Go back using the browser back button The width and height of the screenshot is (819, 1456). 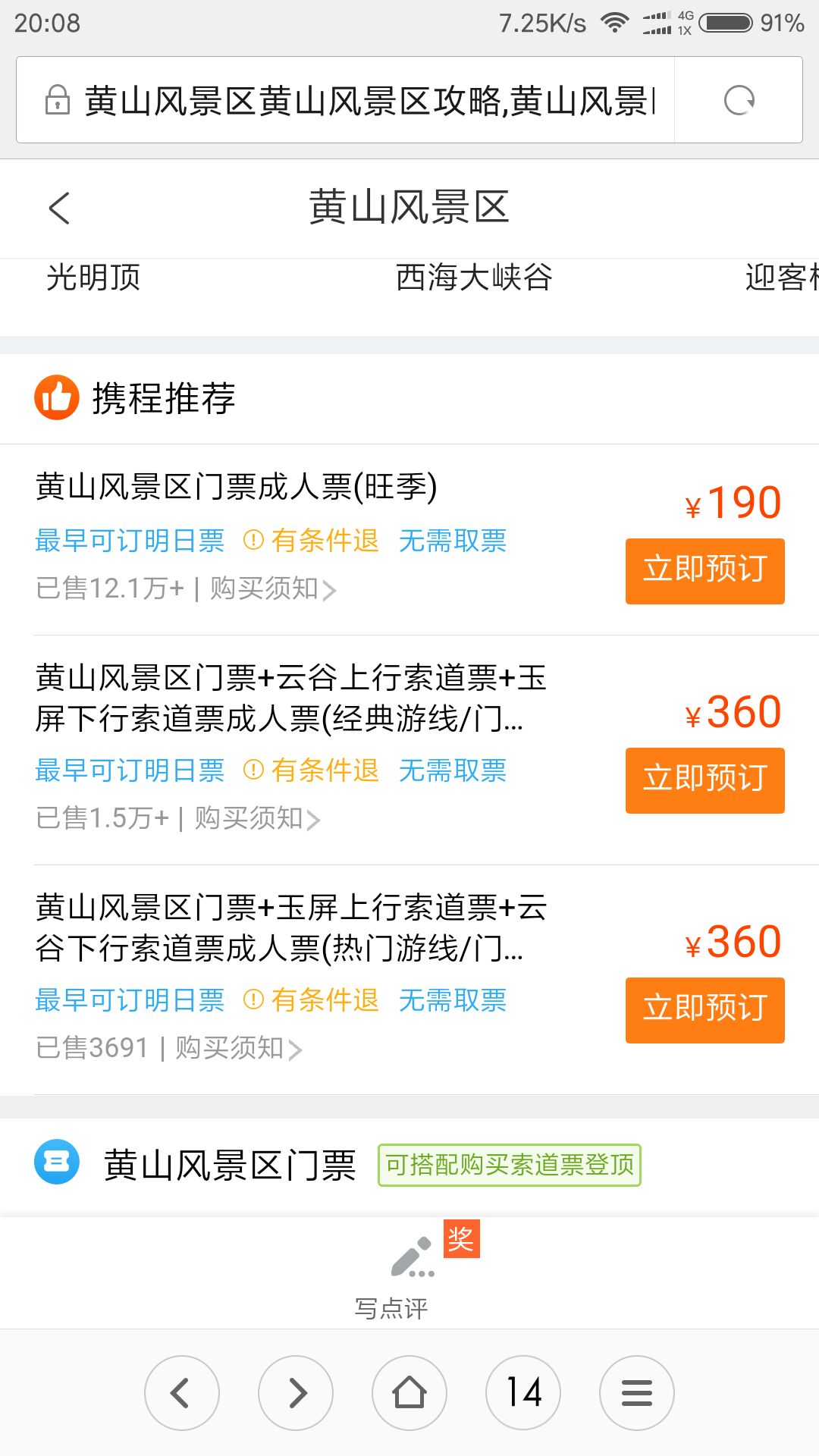coord(182,1393)
